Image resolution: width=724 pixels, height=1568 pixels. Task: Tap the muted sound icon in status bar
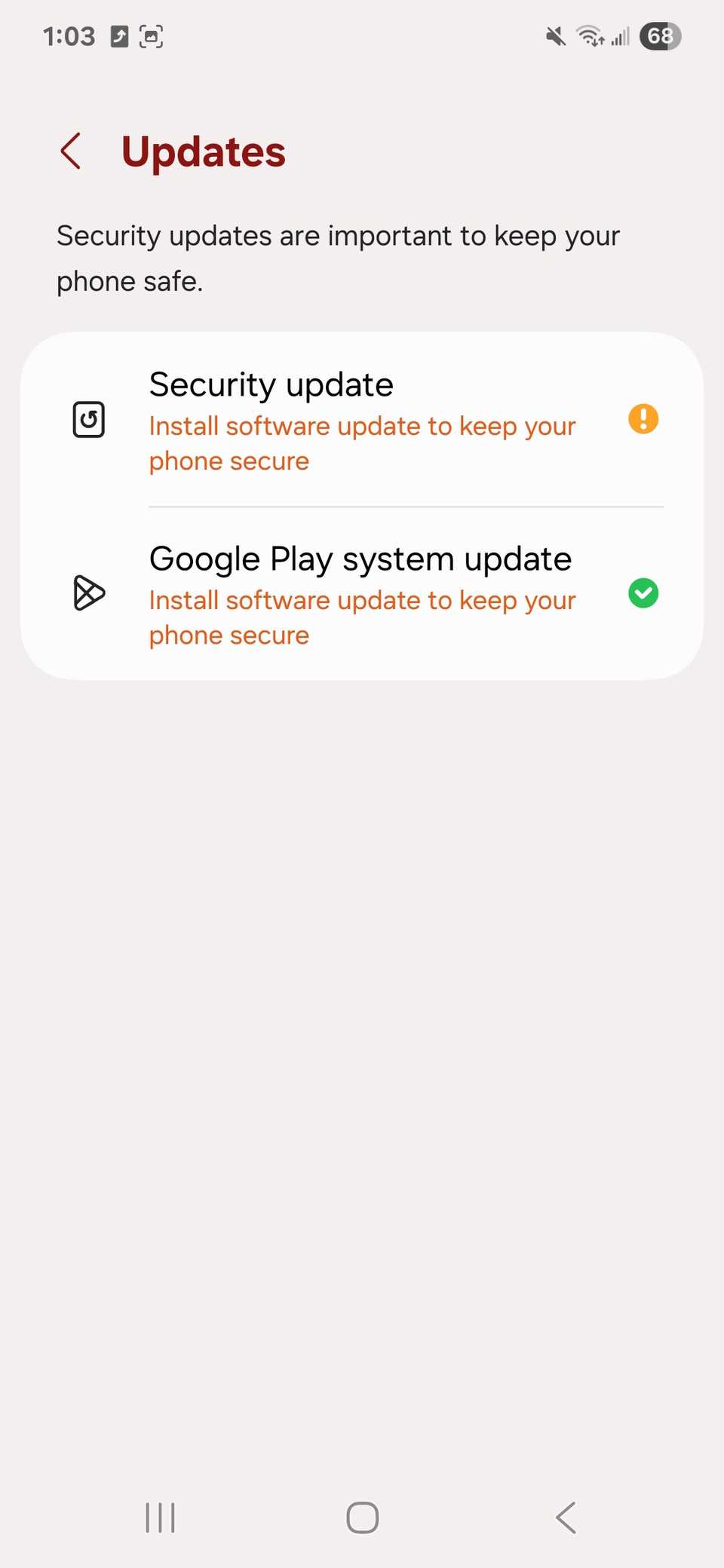point(555,35)
